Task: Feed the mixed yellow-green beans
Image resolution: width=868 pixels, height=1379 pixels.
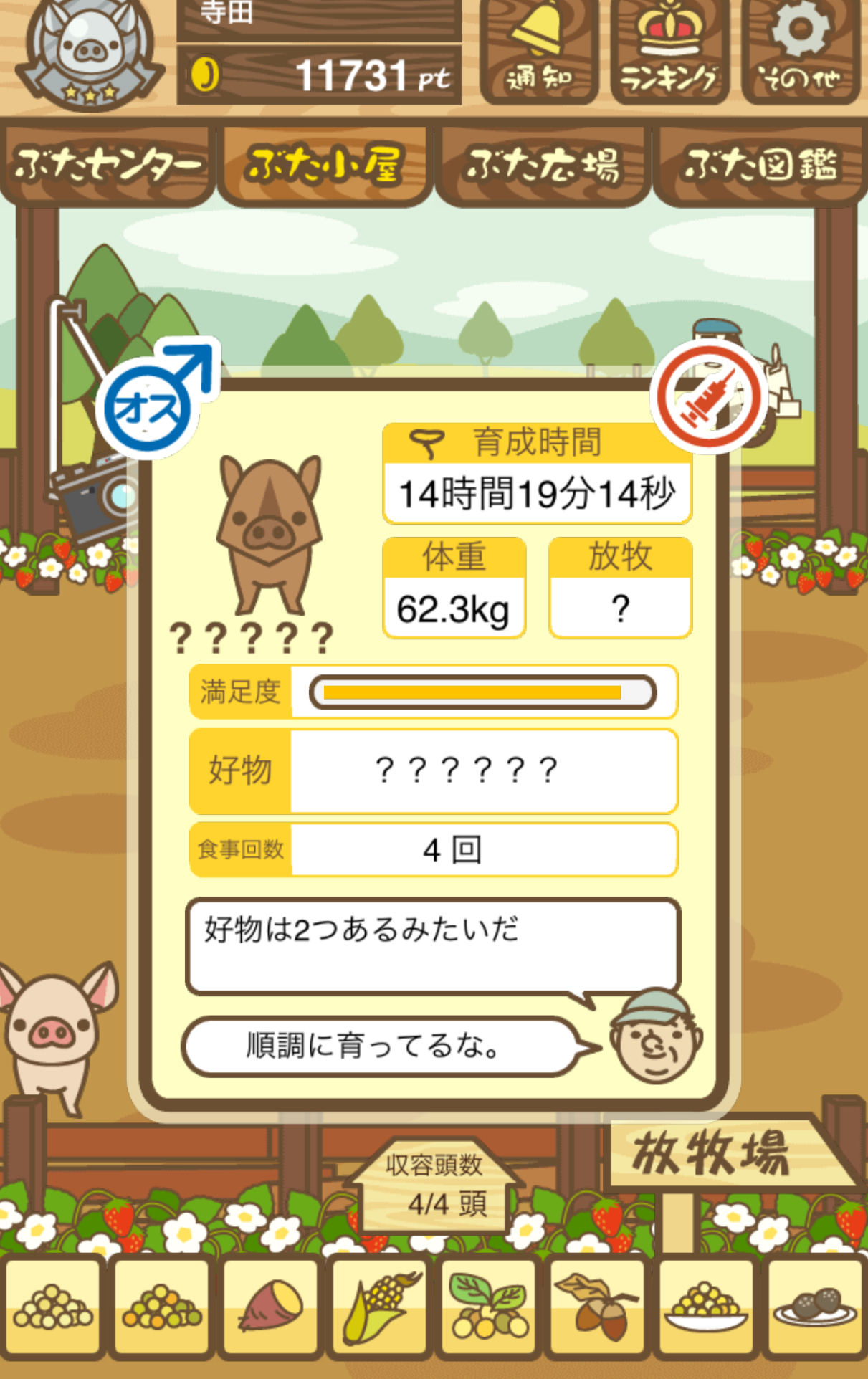Action: pos(162,1307)
